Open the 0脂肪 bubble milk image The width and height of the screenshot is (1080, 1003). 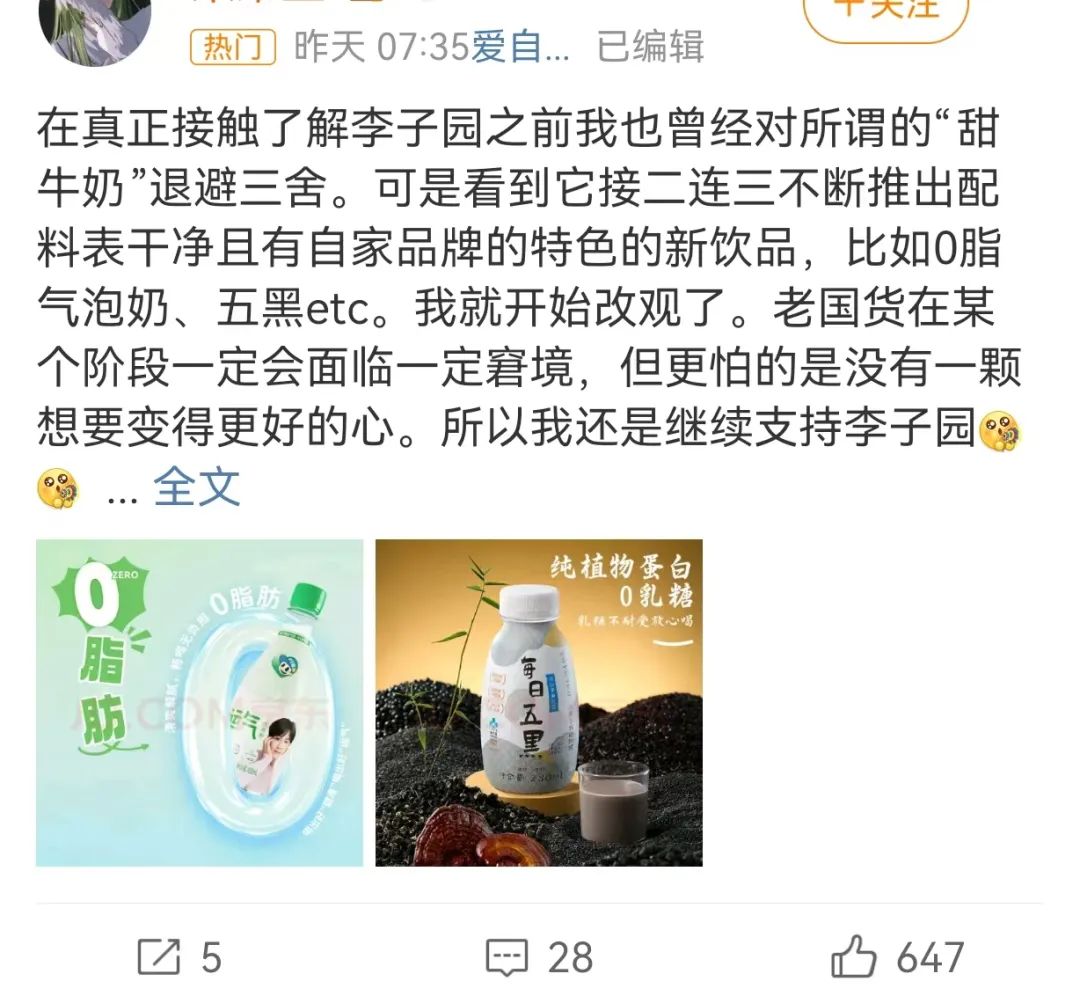coord(199,702)
